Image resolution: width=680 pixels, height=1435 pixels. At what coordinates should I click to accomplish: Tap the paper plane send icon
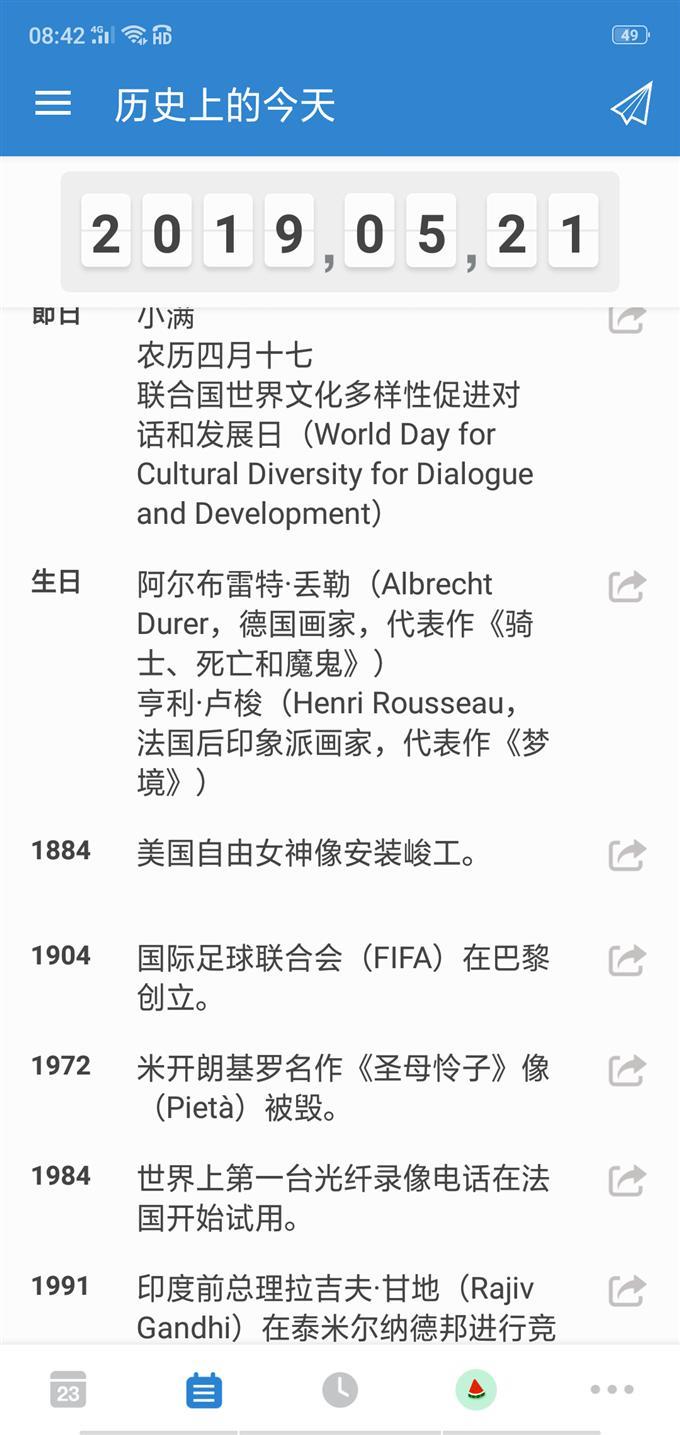[x=631, y=104]
